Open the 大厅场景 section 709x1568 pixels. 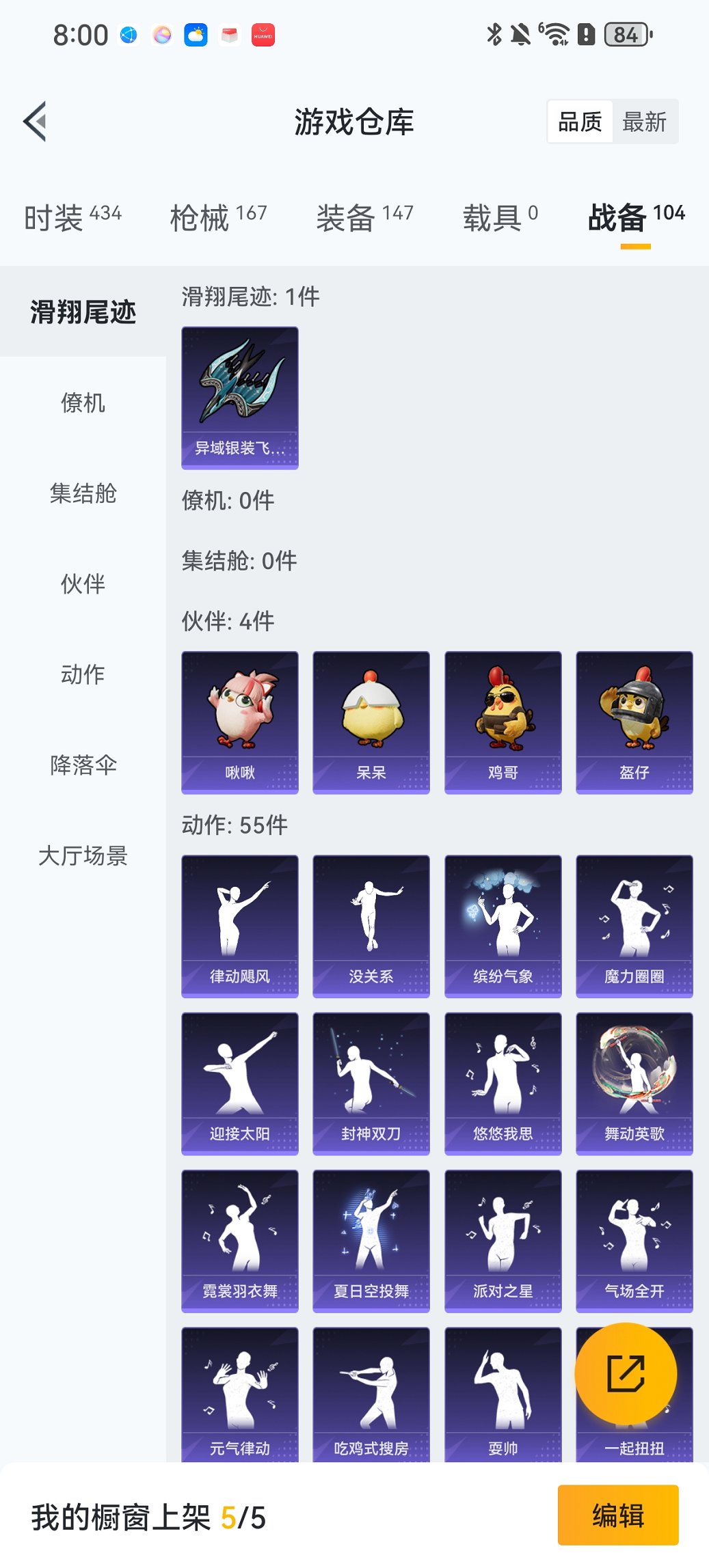[82, 857]
